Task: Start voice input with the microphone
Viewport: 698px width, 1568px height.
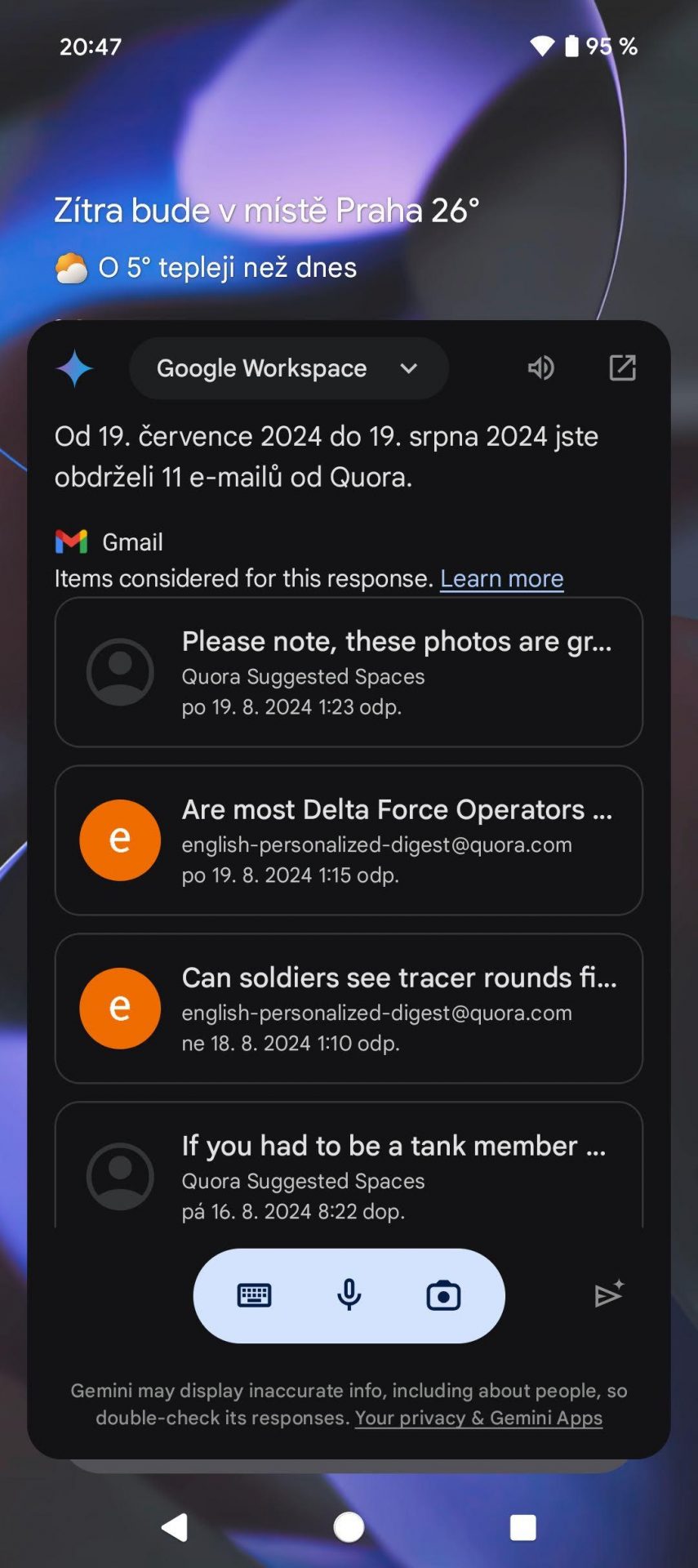Action: pyautogui.click(x=349, y=1295)
